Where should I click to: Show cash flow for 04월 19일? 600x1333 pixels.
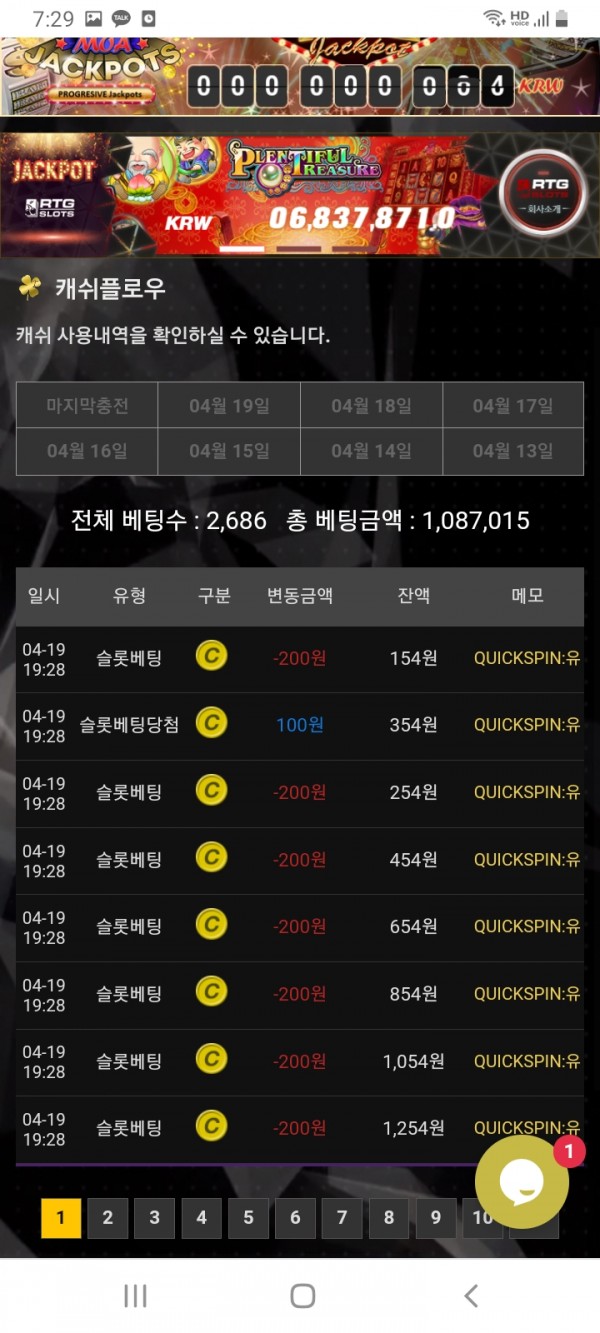(x=229, y=406)
